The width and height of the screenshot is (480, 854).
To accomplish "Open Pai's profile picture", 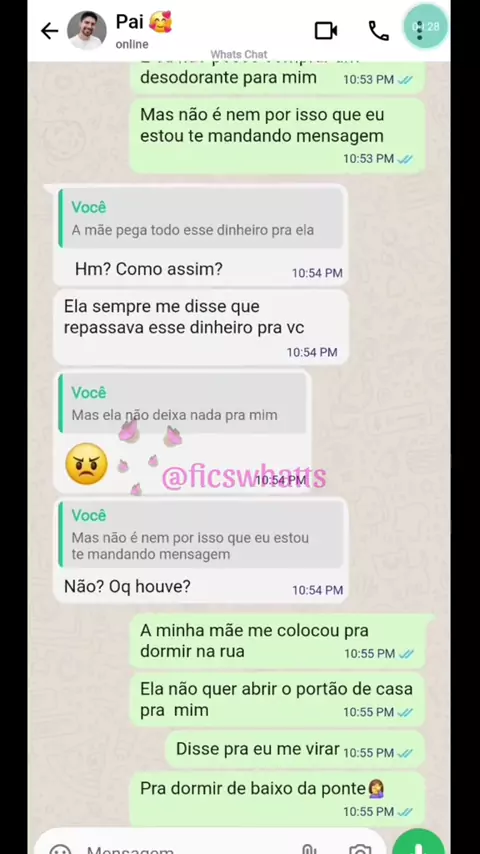I will click(x=87, y=30).
